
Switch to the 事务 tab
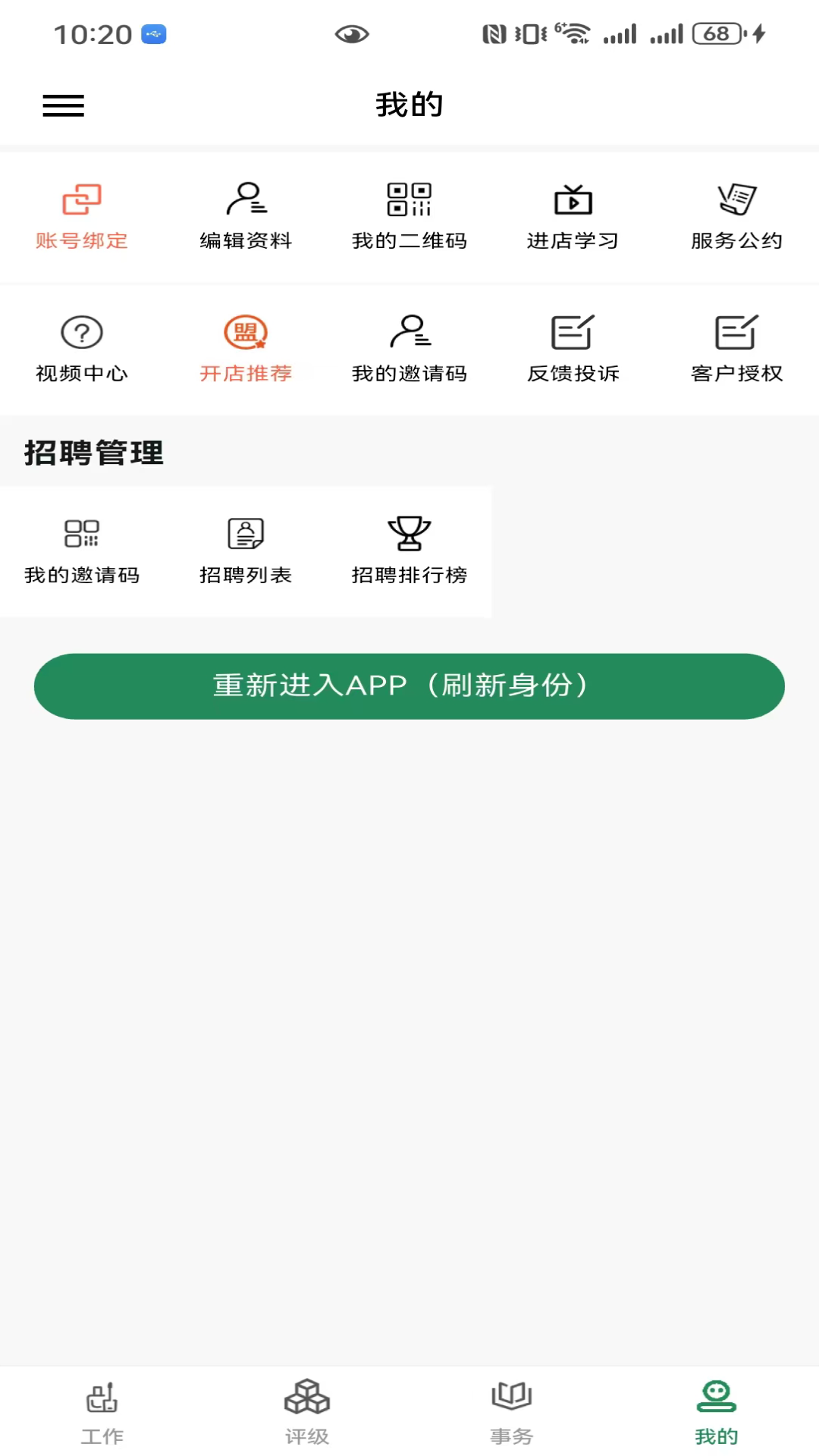512,1412
